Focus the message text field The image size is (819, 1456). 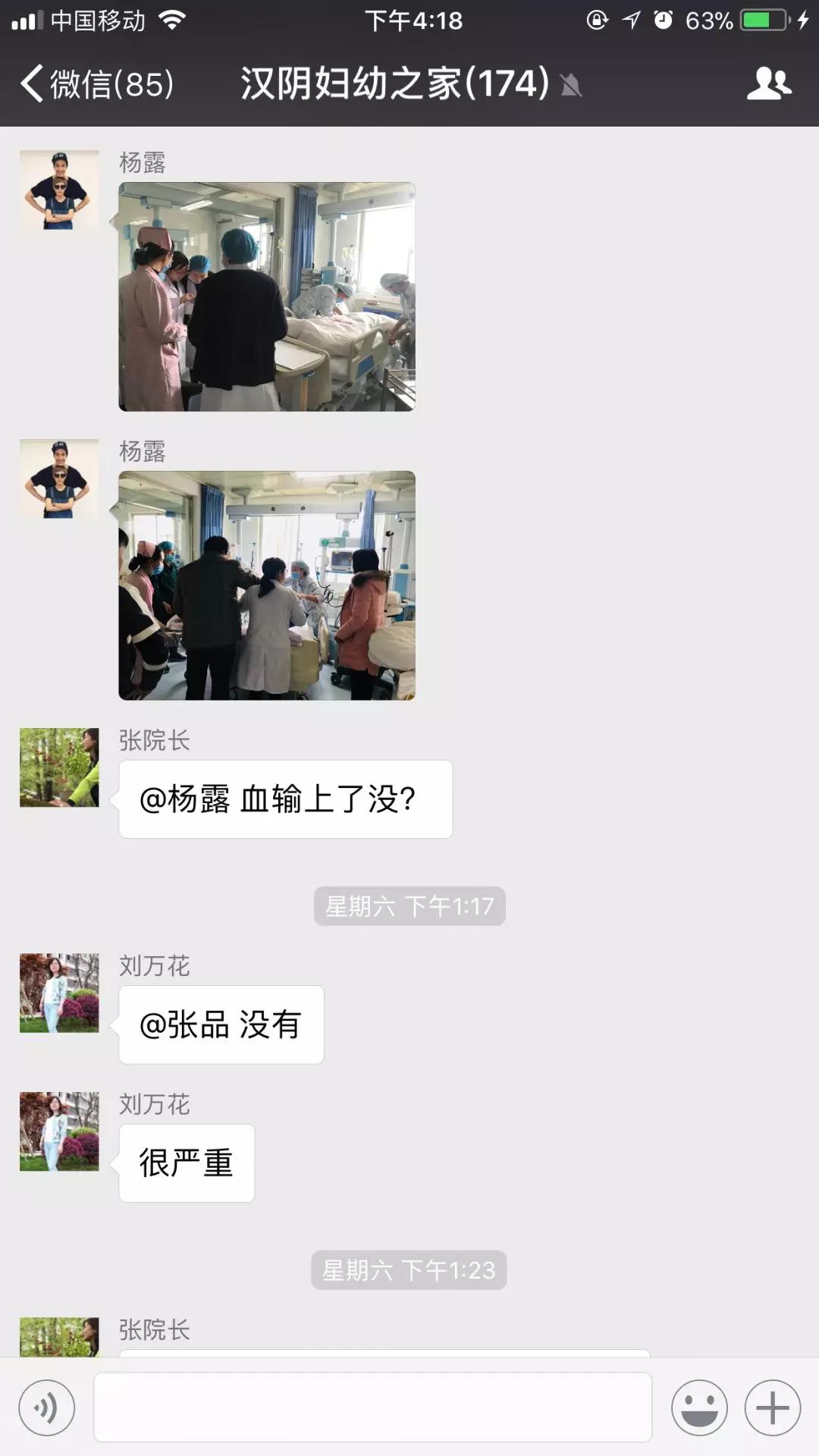[372, 1407]
